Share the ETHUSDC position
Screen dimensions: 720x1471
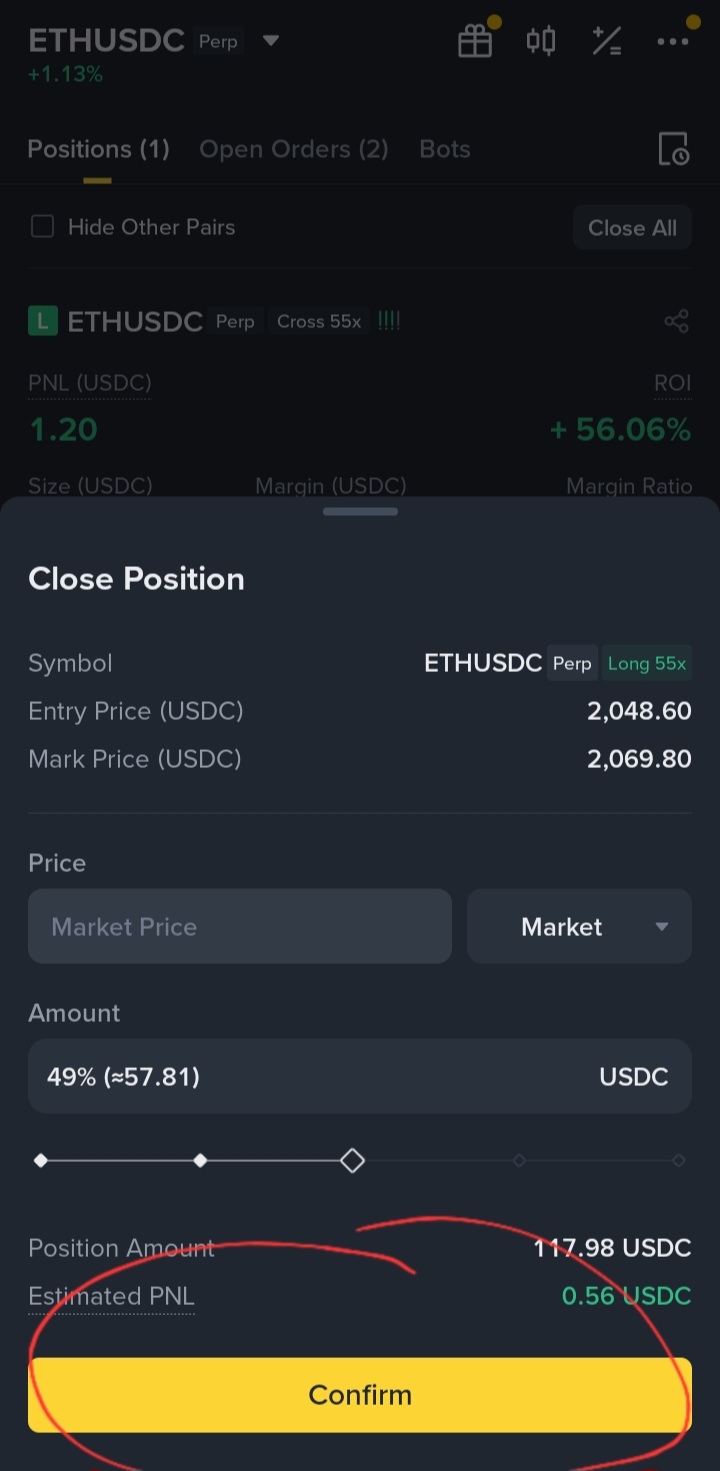(x=676, y=321)
